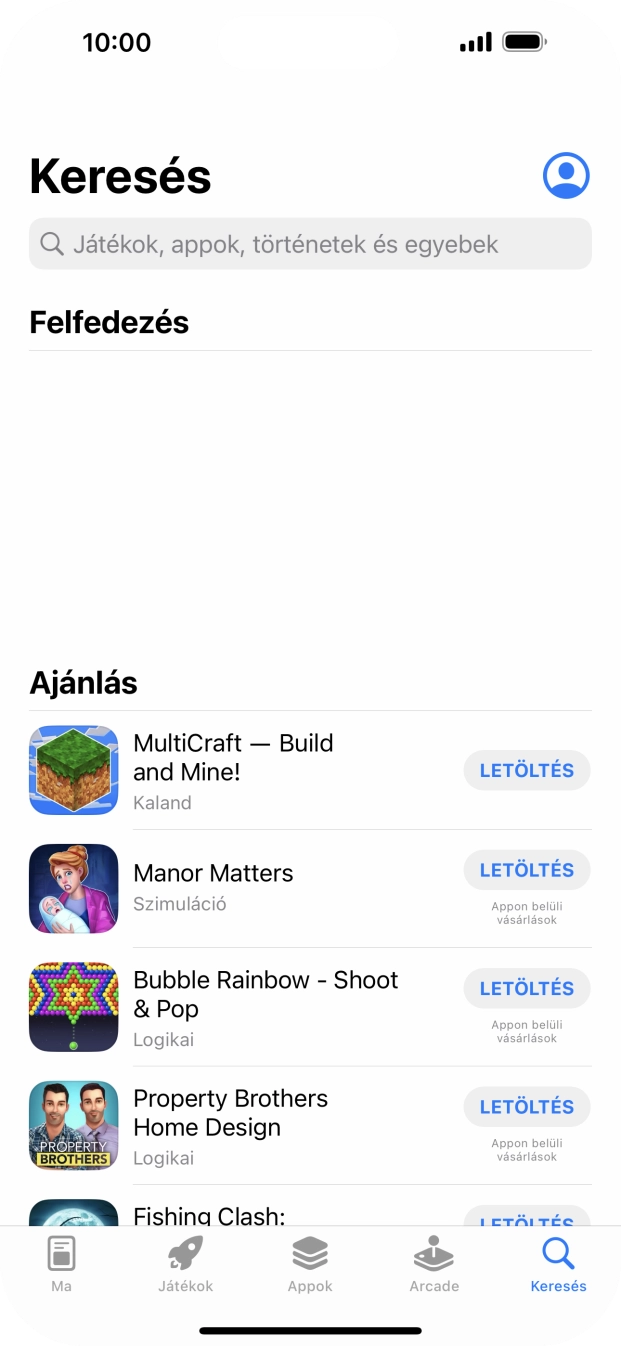Open the Arcade tab
The width and height of the screenshot is (621, 1346).
pyautogui.click(x=434, y=1264)
